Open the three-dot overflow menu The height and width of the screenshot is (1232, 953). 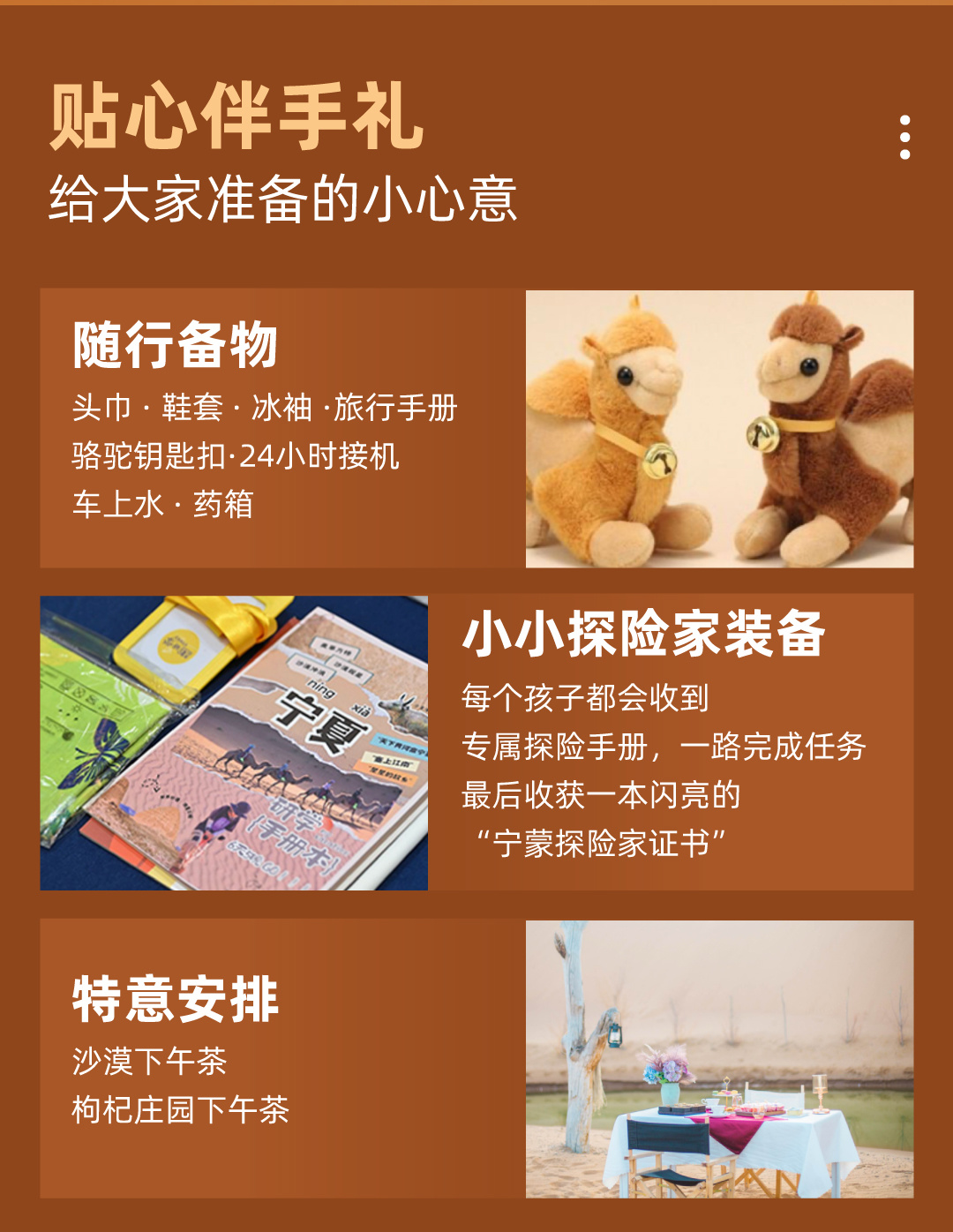point(904,138)
